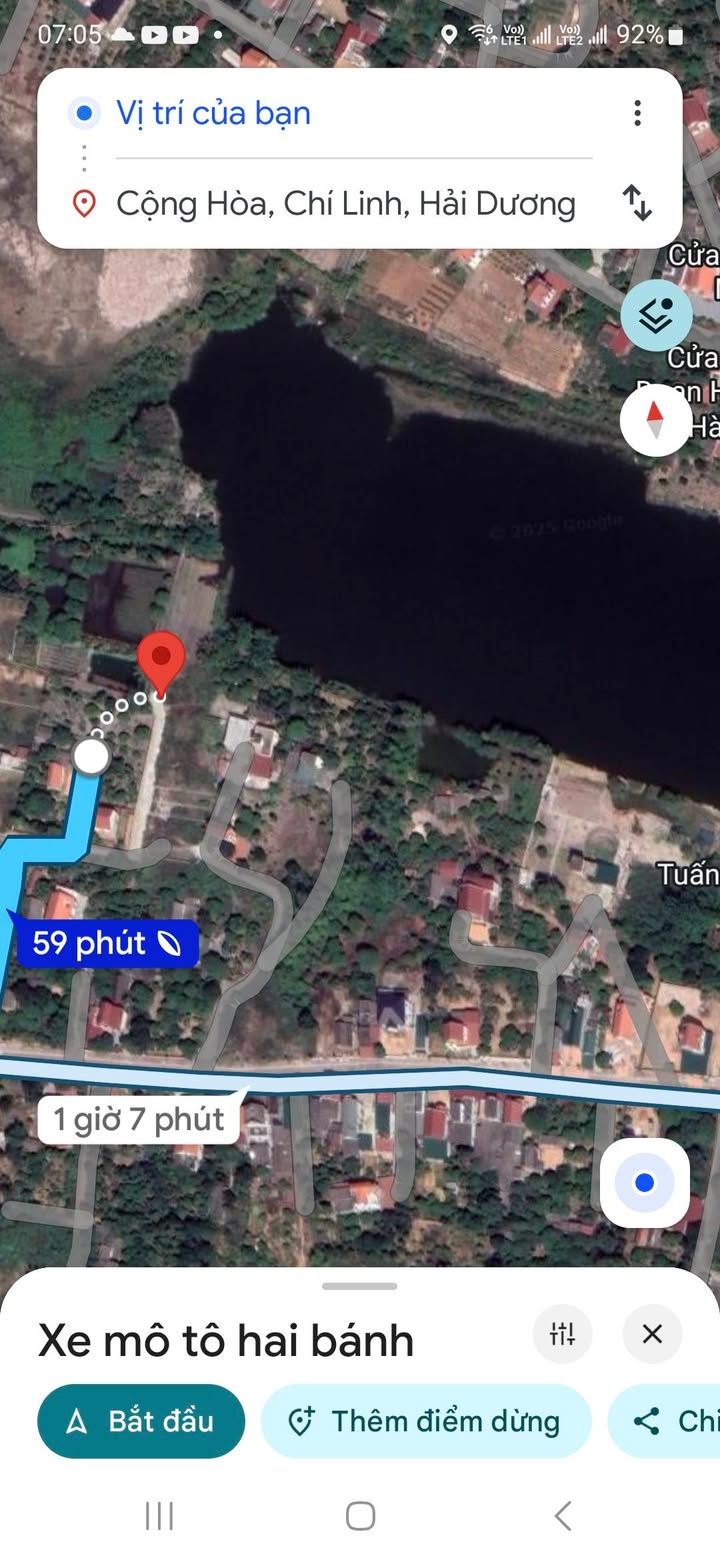Viewport: 720px width, 1560px height.
Task: Open recent apps from navigation bar
Action: click(x=159, y=1516)
